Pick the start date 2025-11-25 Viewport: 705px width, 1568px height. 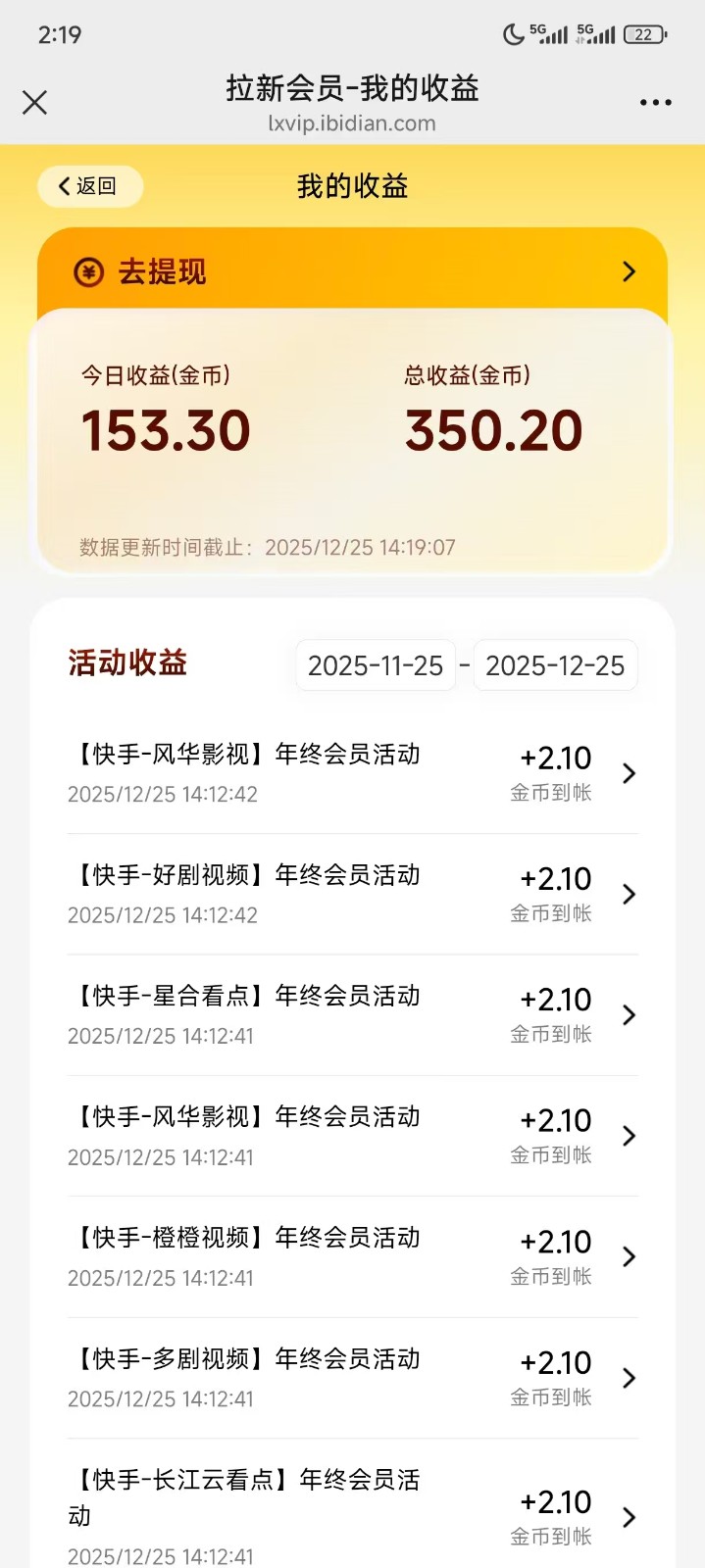point(376,665)
